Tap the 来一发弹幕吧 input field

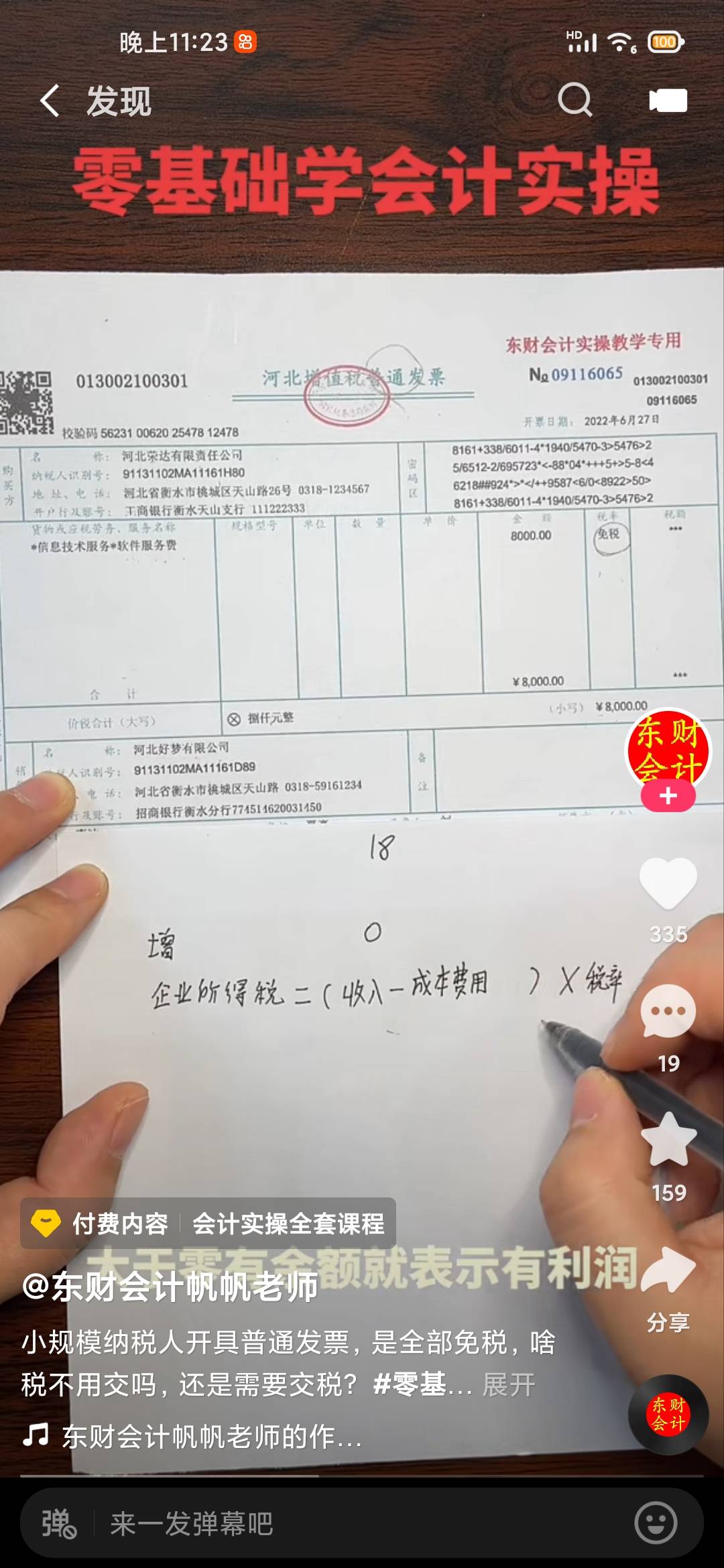coord(335,1523)
